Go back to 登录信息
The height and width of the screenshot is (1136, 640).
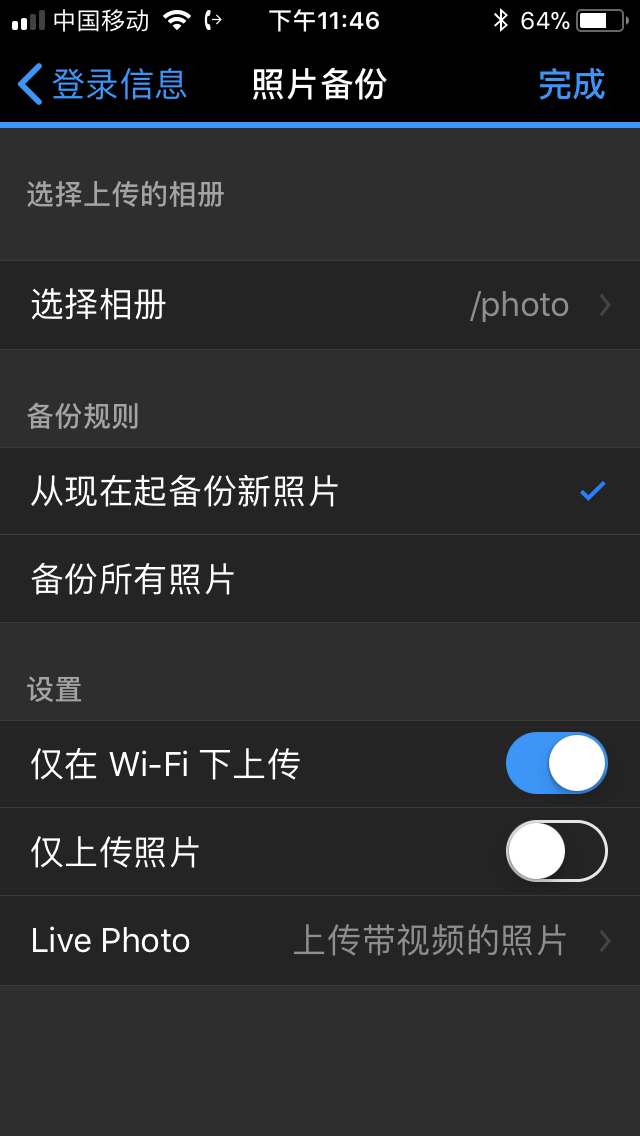pyautogui.click(x=102, y=84)
